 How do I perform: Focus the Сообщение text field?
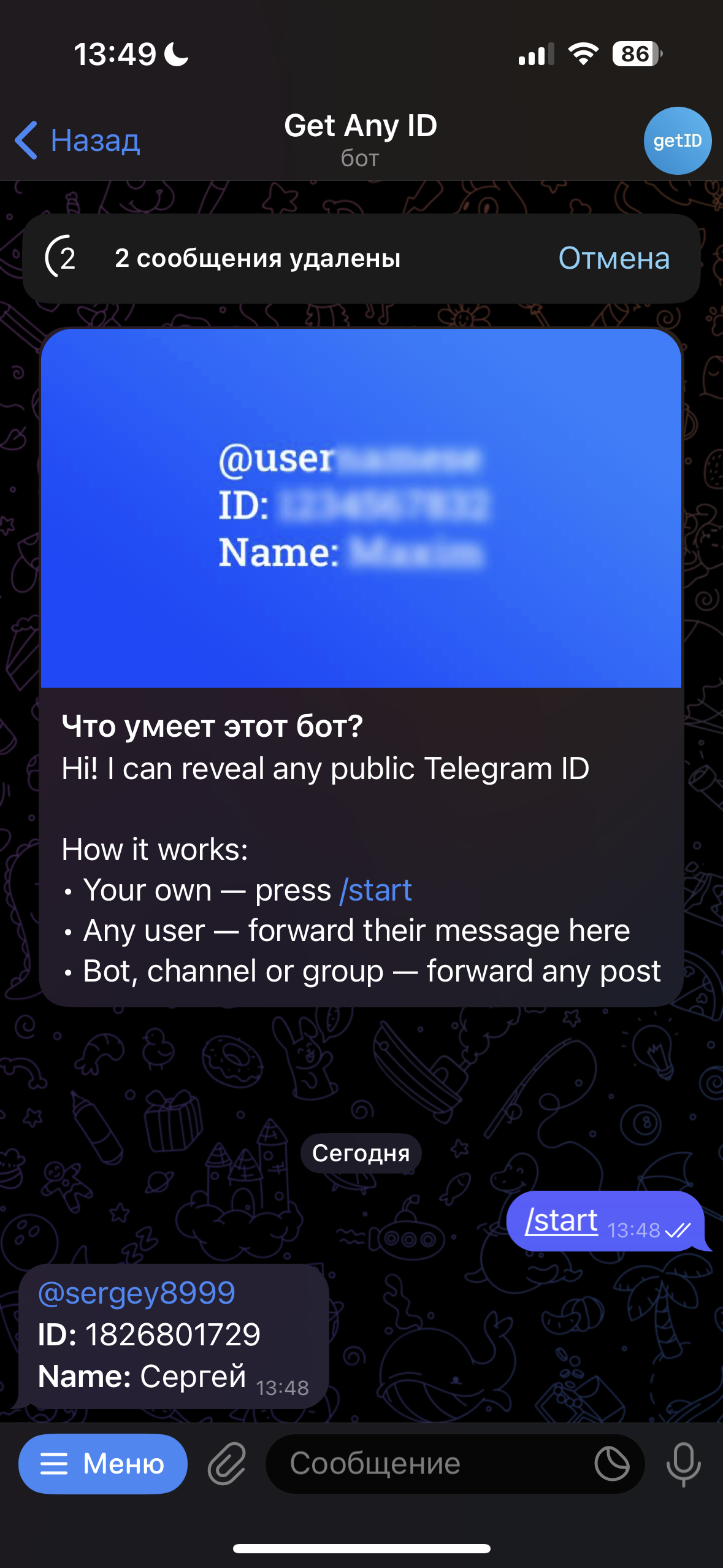pos(429,1464)
